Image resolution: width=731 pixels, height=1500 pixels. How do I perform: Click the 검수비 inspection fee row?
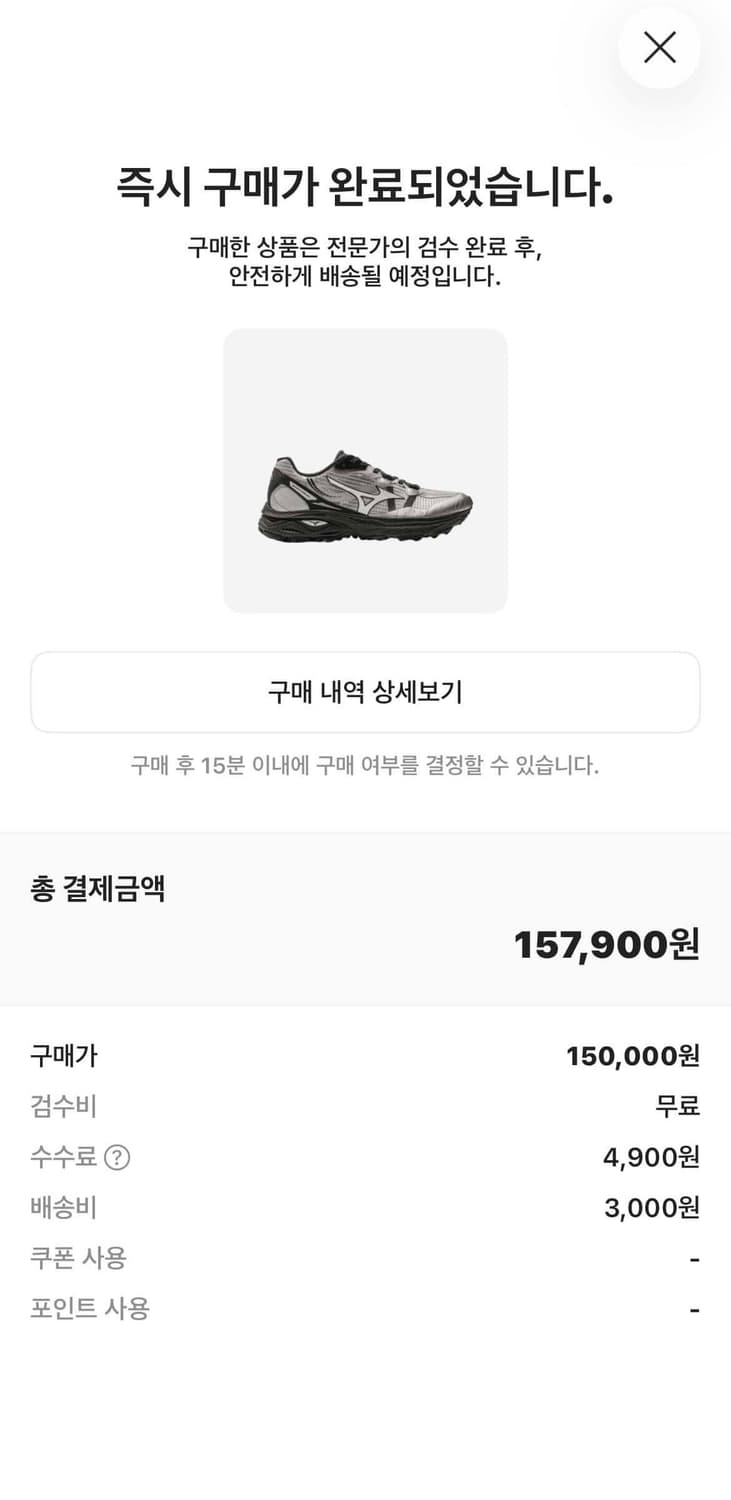pyautogui.click(x=63, y=1106)
